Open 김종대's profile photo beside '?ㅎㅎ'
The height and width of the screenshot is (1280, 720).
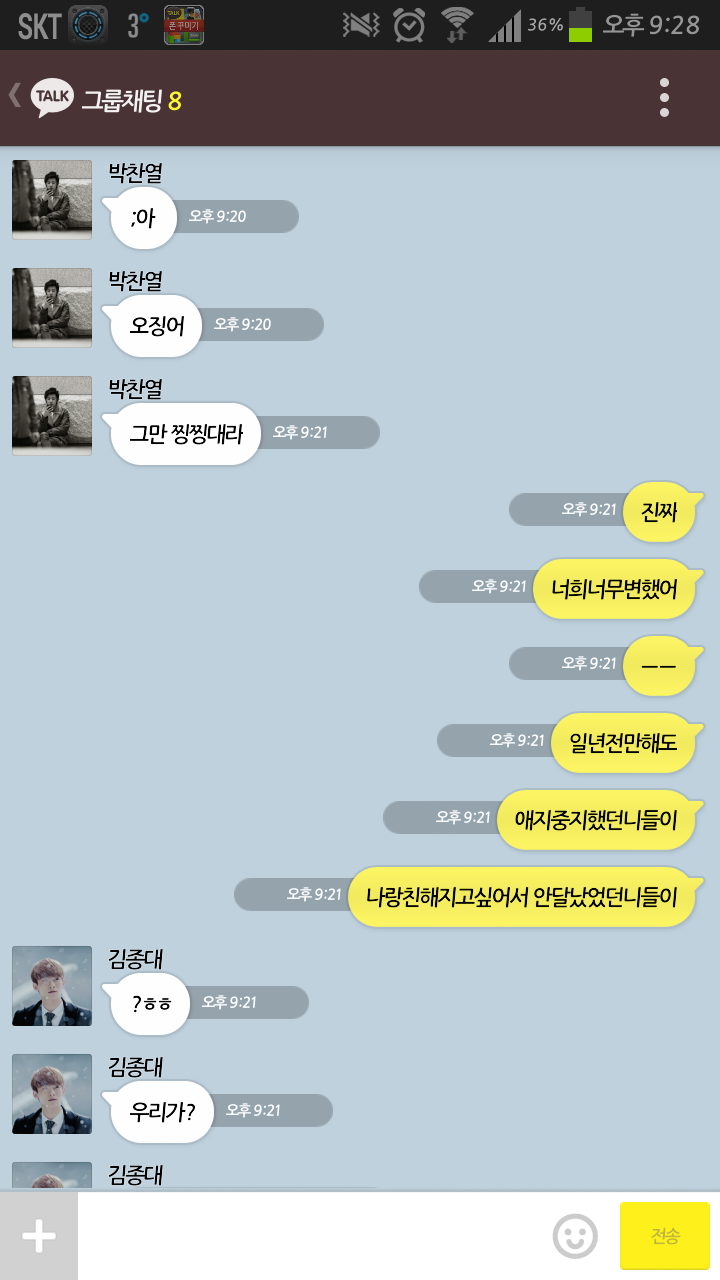click(52, 986)
